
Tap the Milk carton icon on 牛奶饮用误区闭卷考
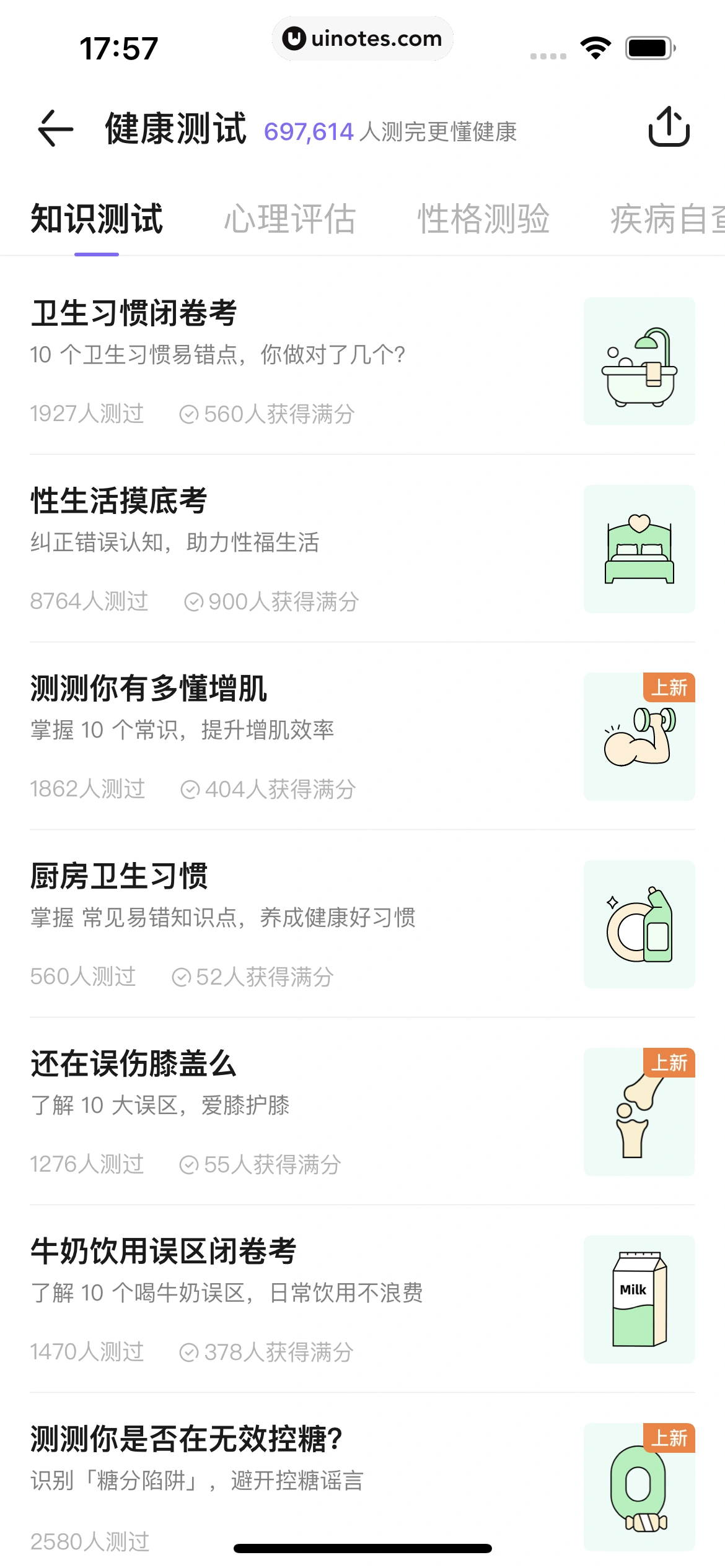tap(639, 1298)
